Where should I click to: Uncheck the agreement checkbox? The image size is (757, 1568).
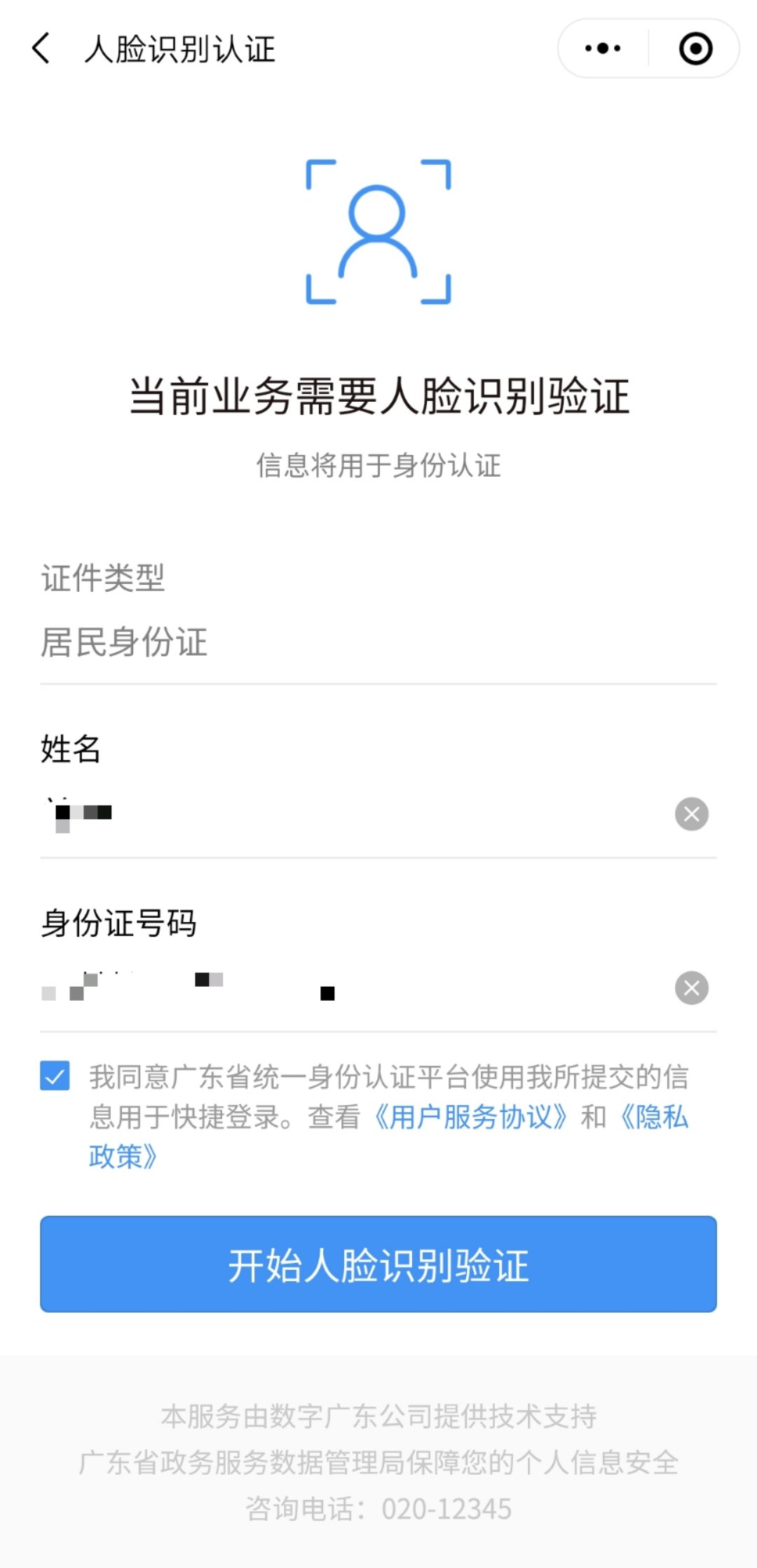pos(55,1076)
